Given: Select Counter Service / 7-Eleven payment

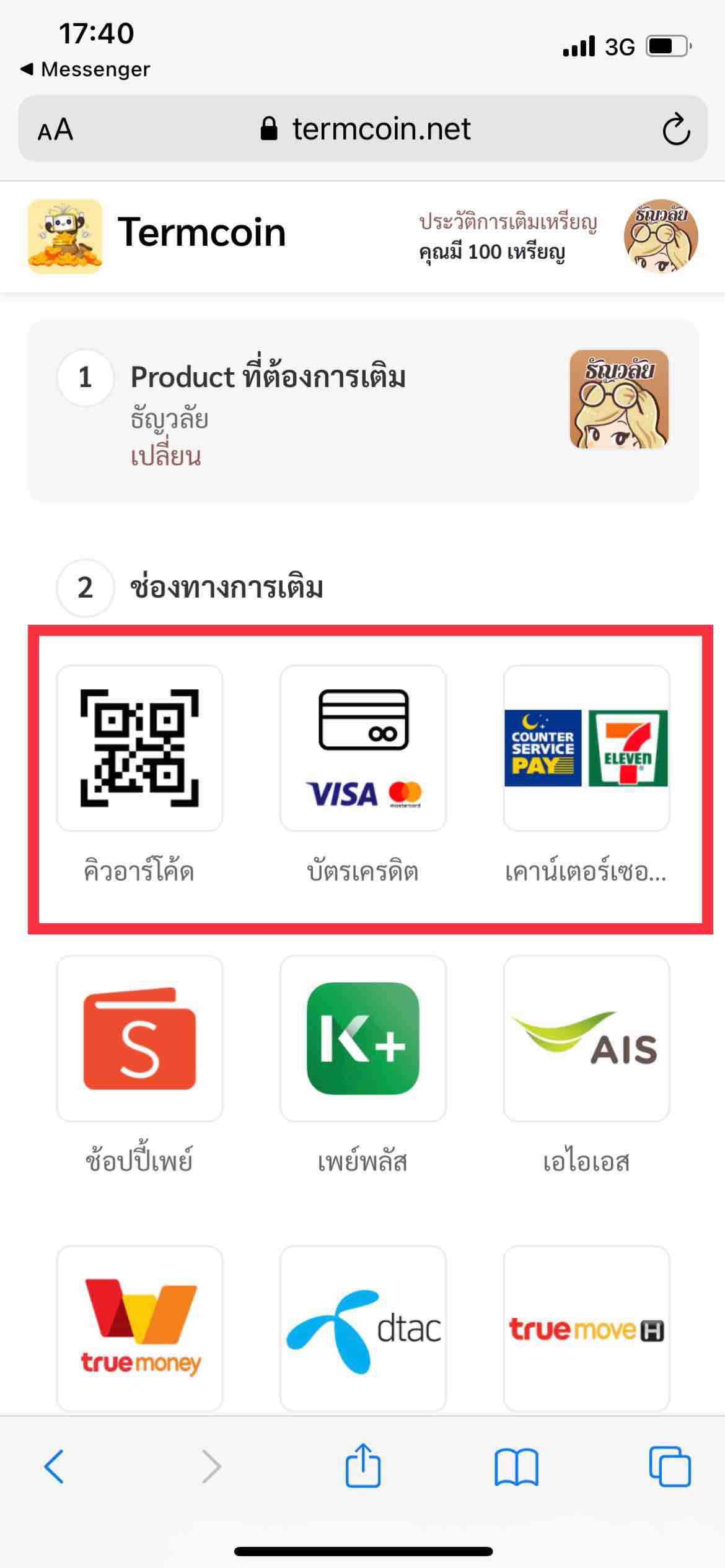Looking at the screenshot, I should click(586, 748).
